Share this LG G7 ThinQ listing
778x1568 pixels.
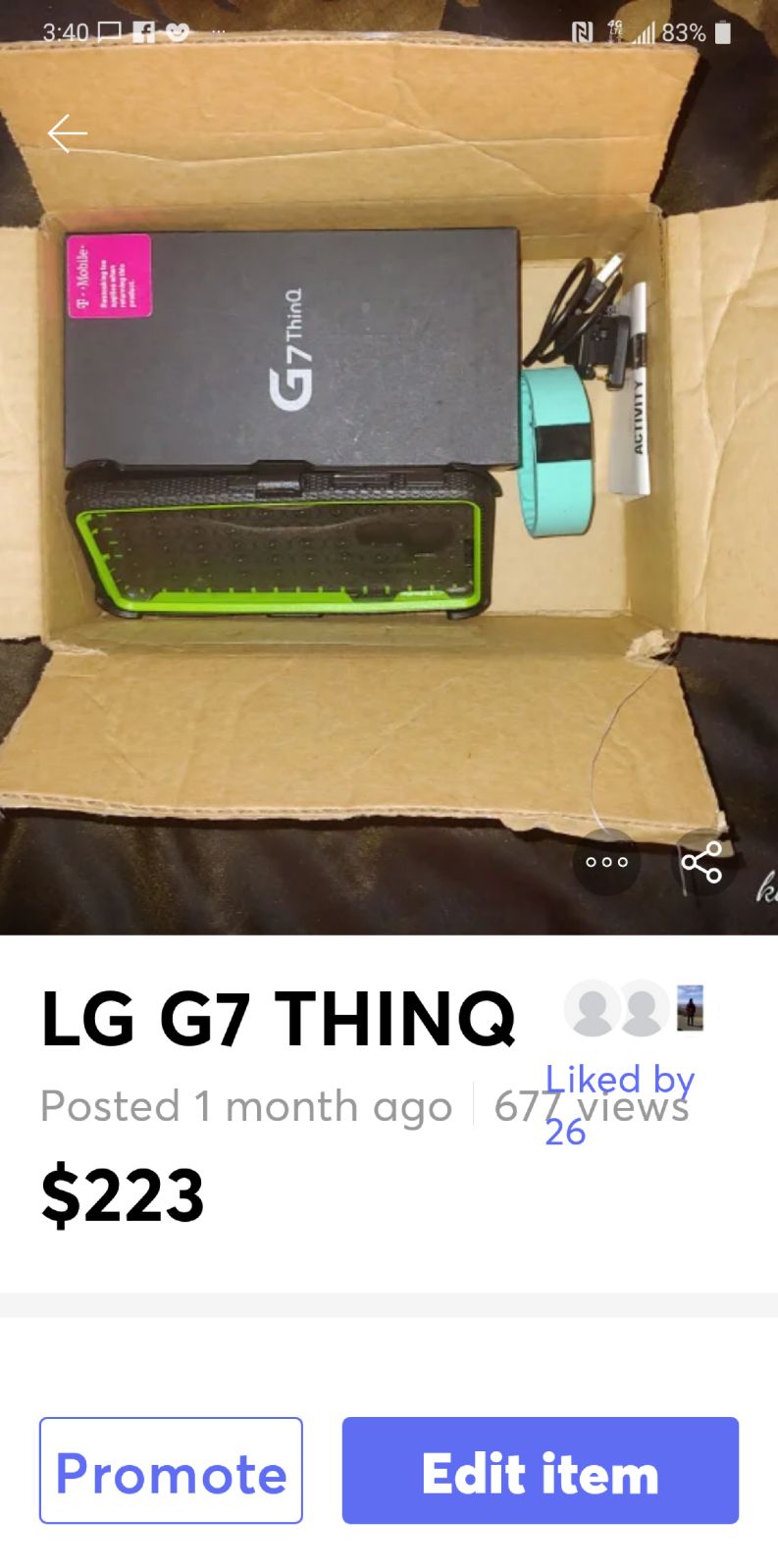pyautogui.click(x=701, y=862)
